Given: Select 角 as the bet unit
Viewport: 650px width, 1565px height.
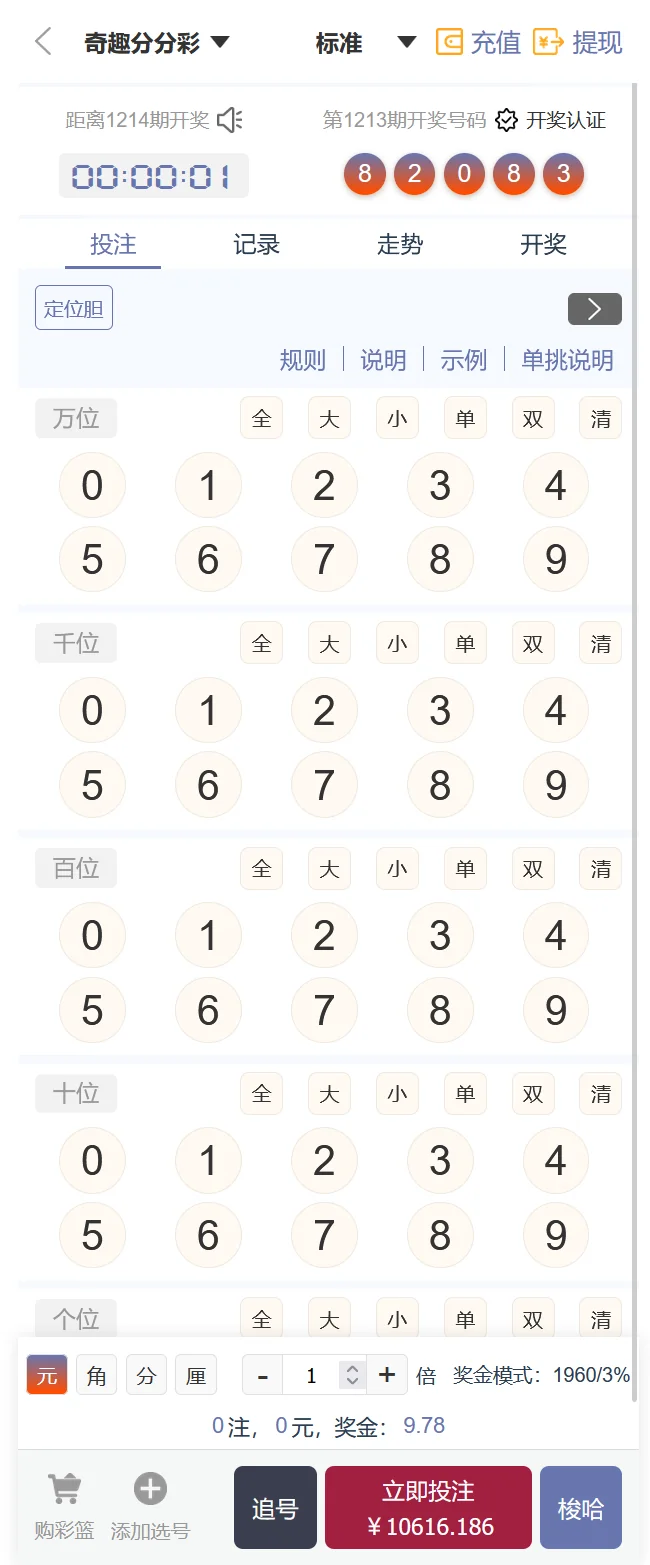Looking at the screenshot, I should [x=96, y=1376].
